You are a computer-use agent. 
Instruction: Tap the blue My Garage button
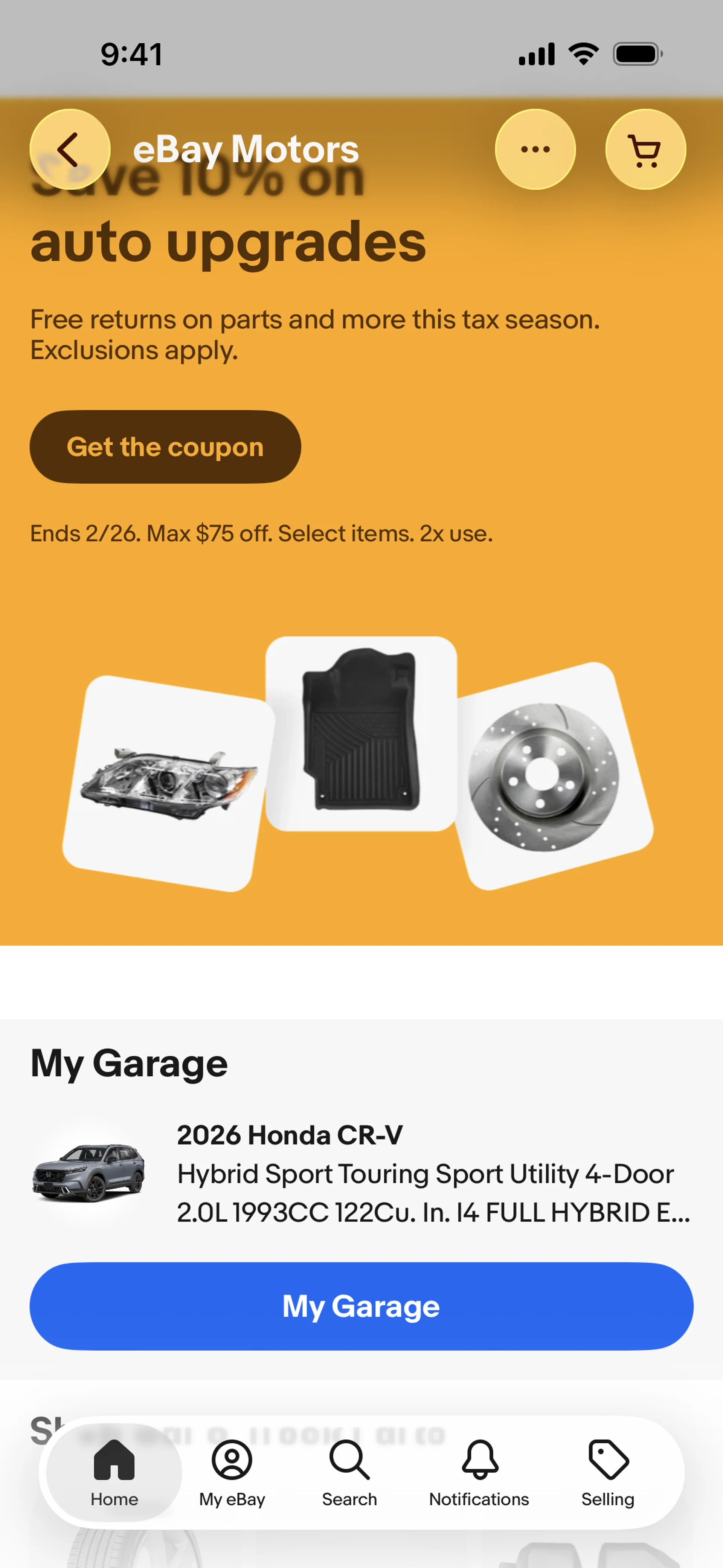click(x=361, y=1306)
